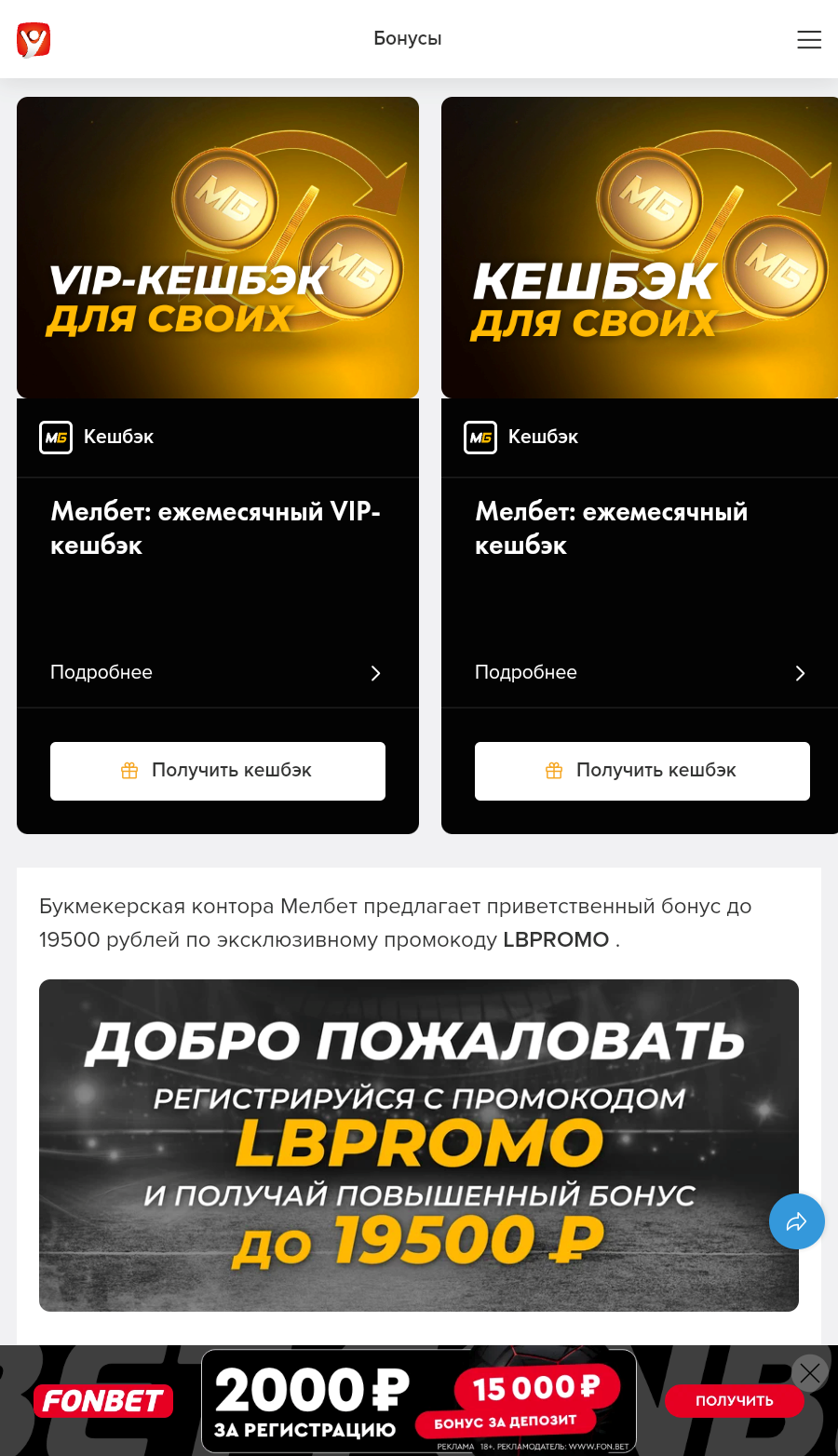Viewport: 838px width, 1456px height.
Task: Open the Кешбэк для своих banner card
Action: click(640, 248)
